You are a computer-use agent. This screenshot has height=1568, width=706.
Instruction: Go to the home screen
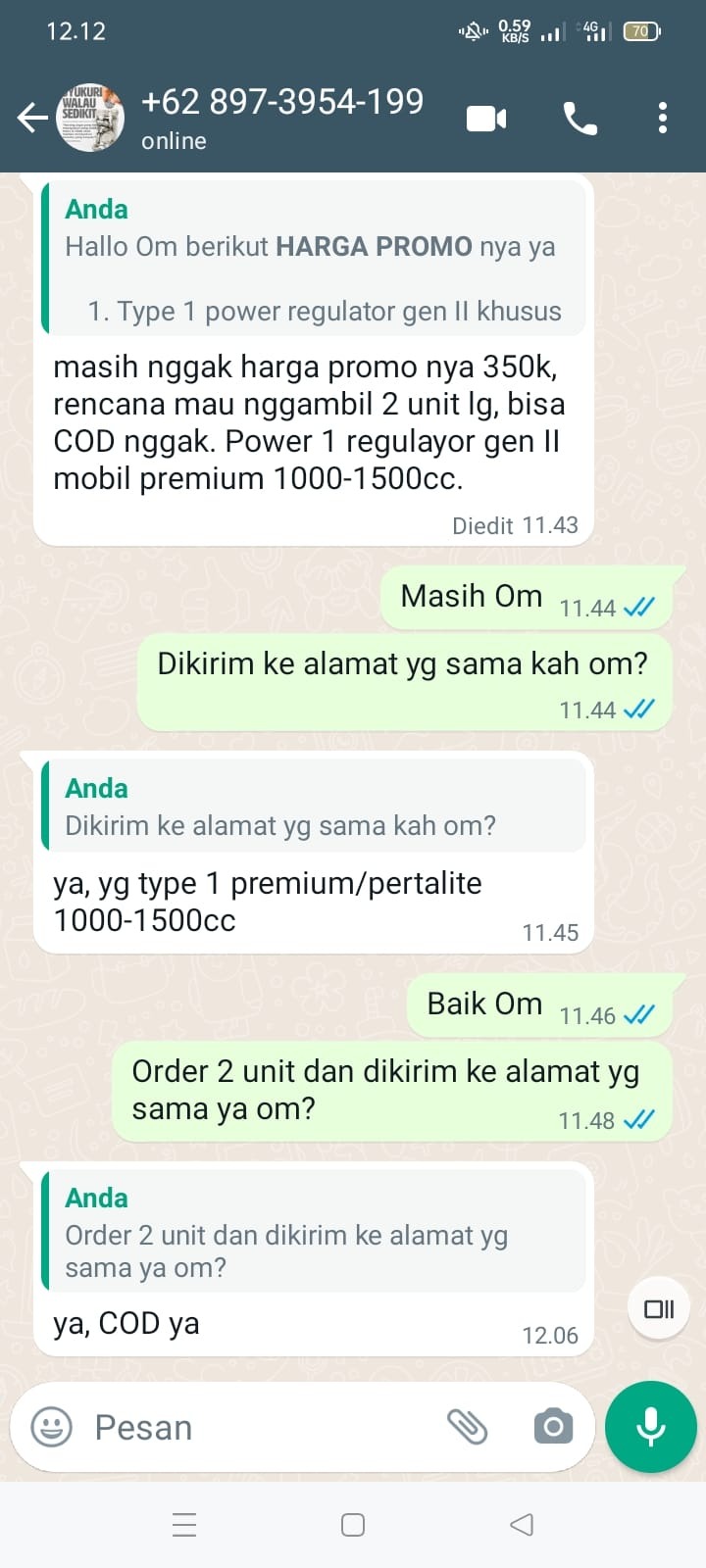[x=353, y=1525]
